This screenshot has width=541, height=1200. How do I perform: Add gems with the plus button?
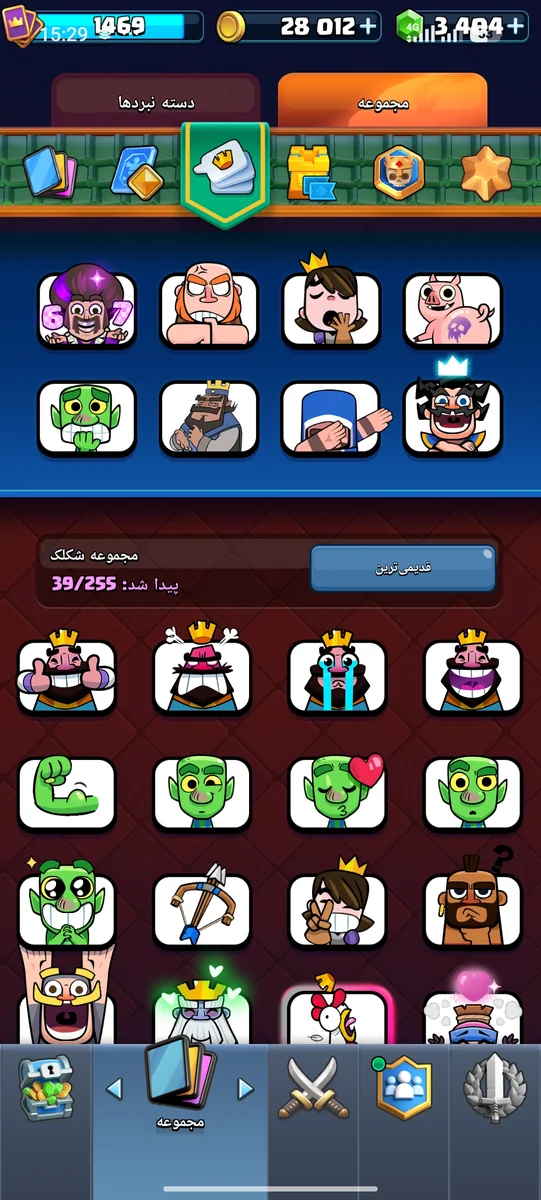click(x=515, y=26)
